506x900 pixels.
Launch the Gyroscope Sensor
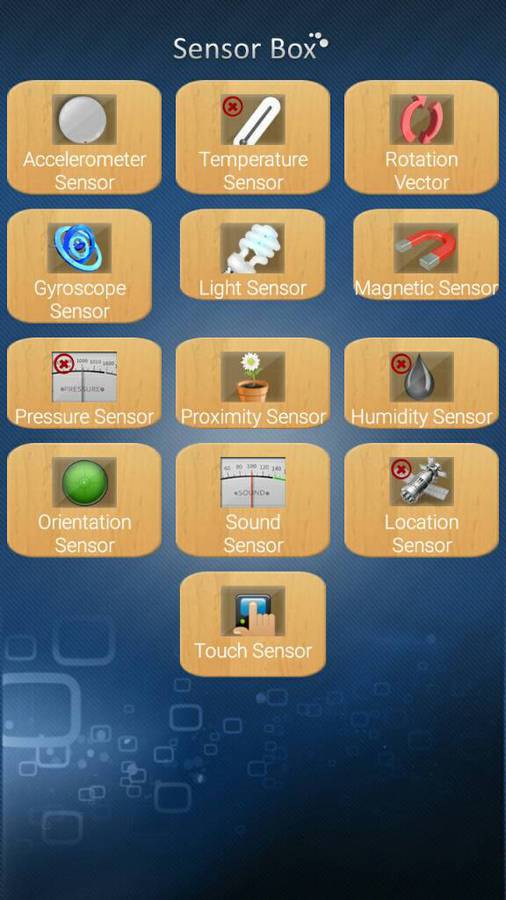[80, 266]
